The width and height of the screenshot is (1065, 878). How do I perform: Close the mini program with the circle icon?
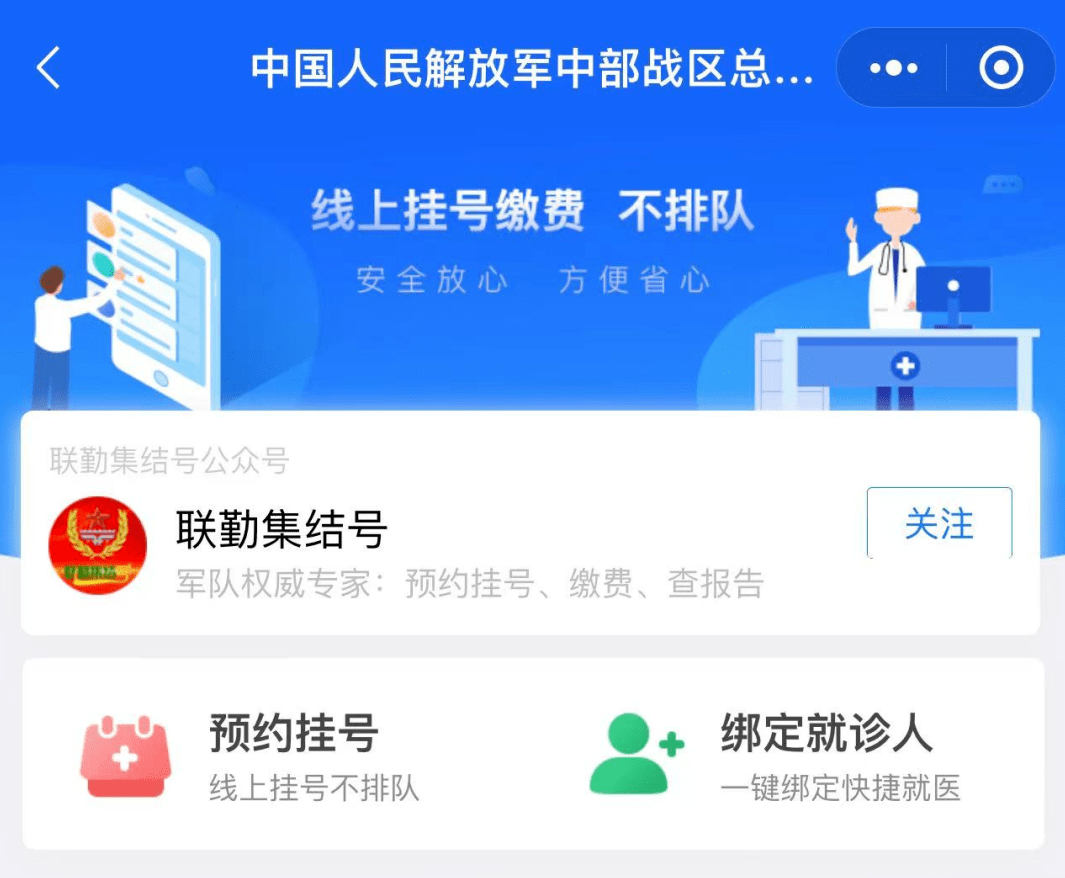pyautogui.click(x=1000, y=68)
